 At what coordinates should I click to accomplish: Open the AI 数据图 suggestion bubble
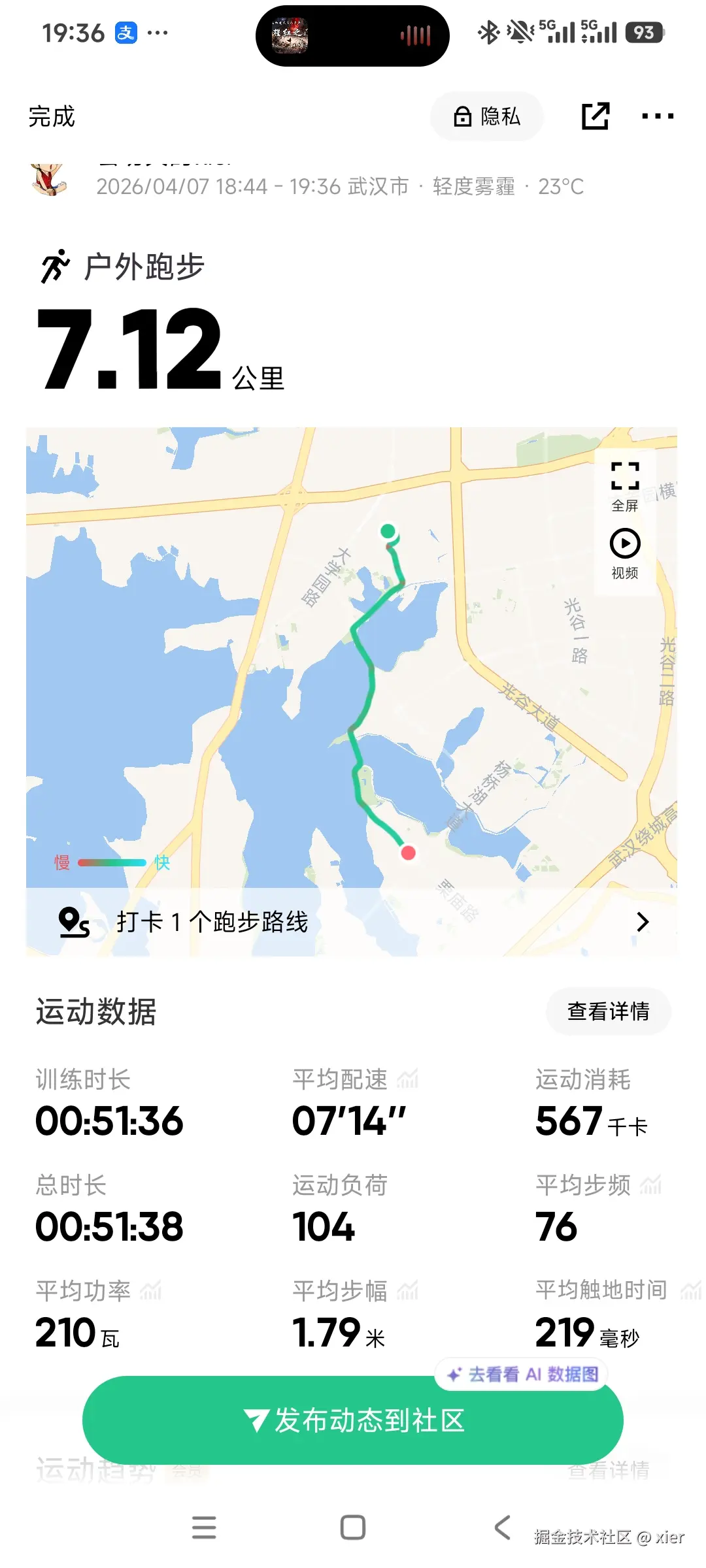520,1374
